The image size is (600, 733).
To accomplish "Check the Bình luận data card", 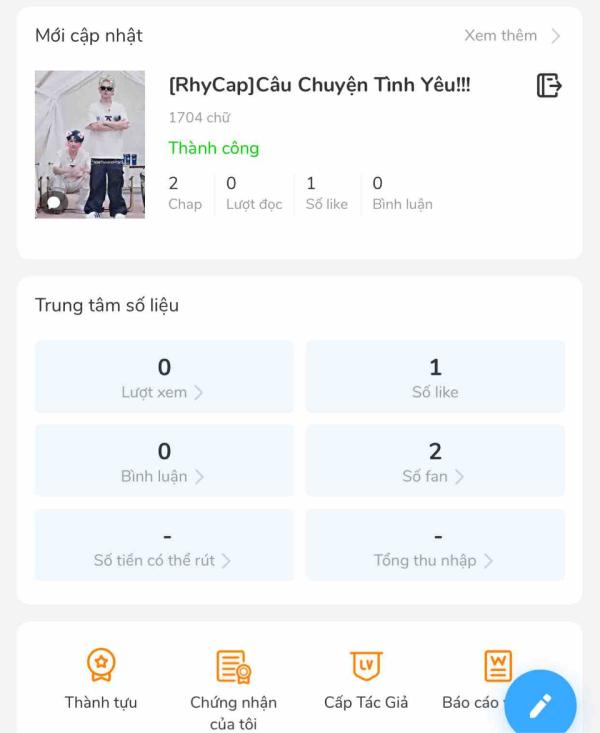I will 164,461.
